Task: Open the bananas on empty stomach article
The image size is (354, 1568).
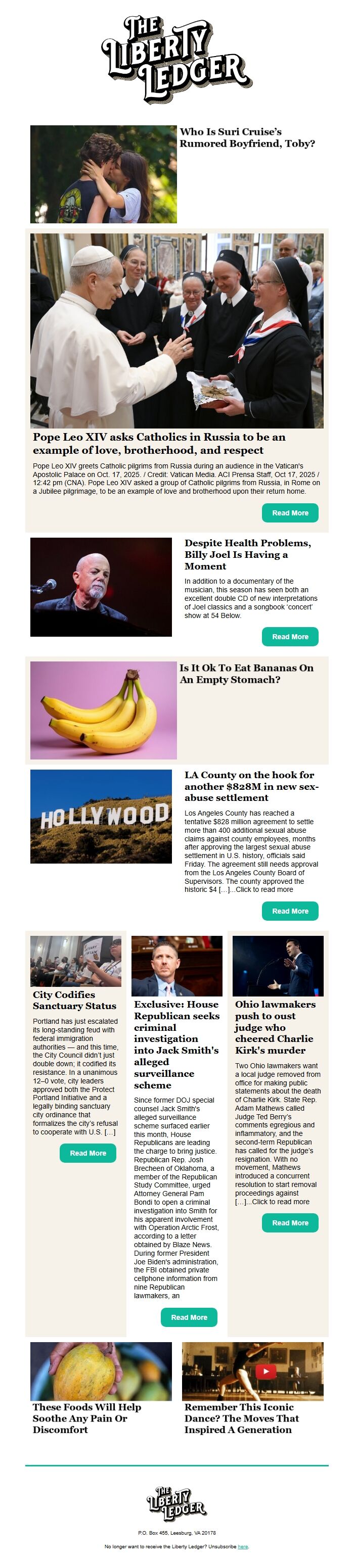Action: 246,673
